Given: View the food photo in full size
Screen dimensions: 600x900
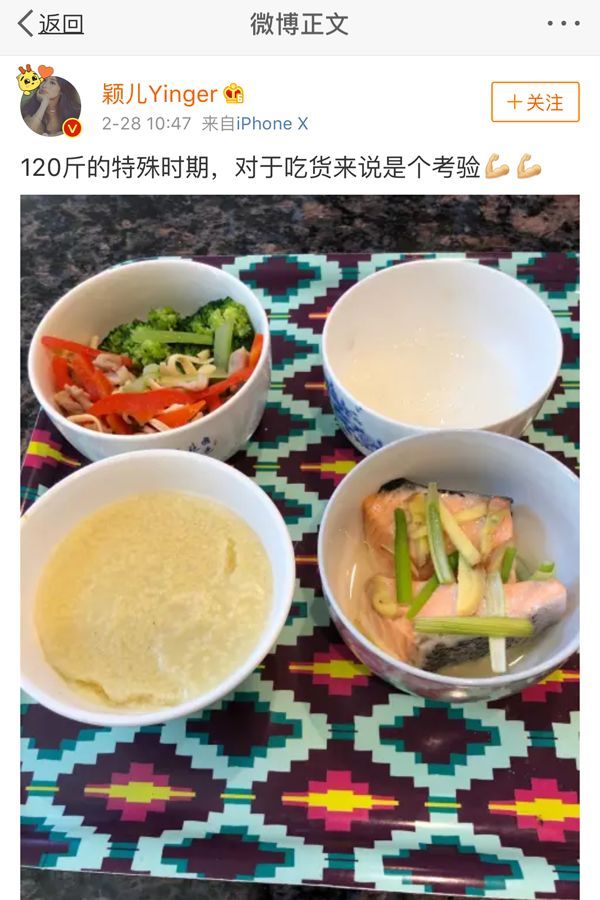Looking at the screenshot, I should pos(300,530).
